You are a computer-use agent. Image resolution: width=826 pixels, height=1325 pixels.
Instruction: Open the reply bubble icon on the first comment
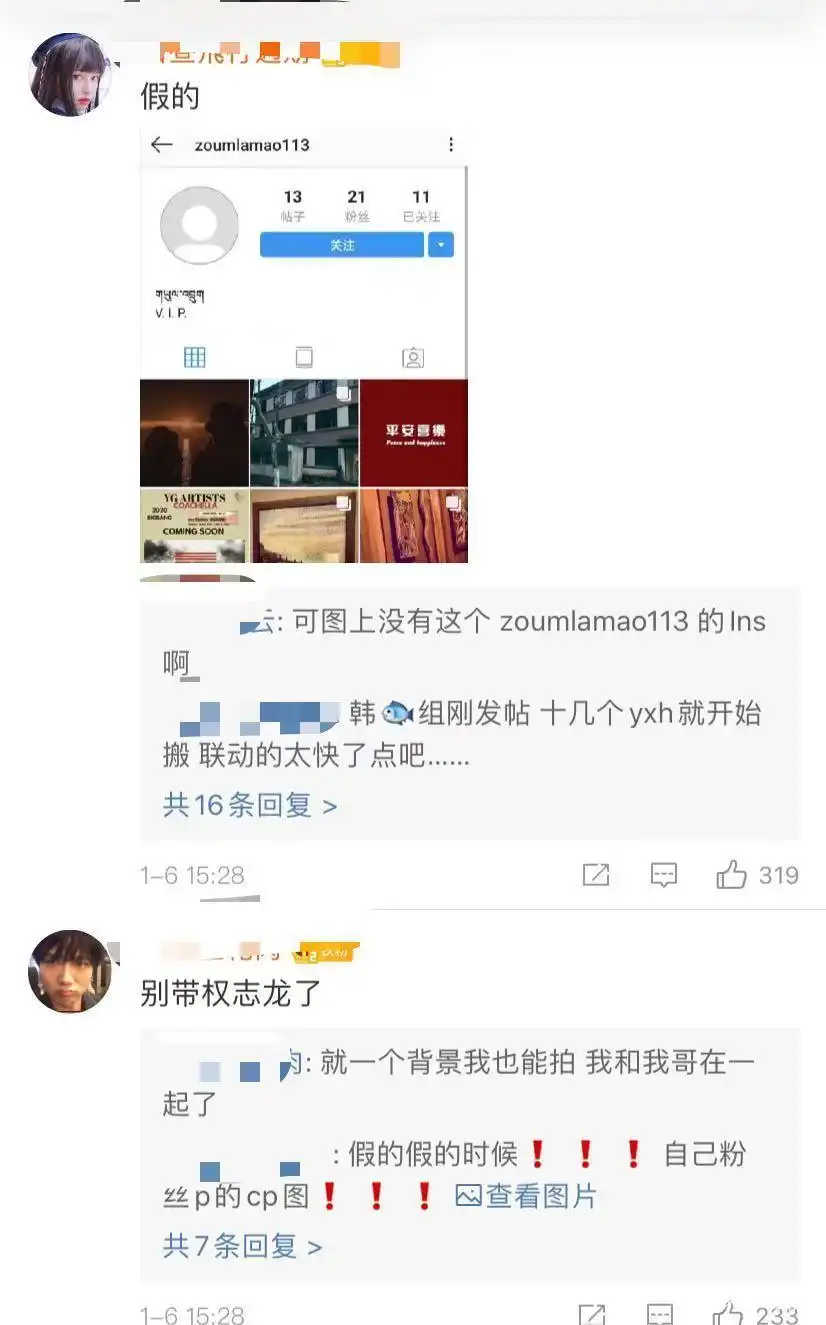[664, 875]
